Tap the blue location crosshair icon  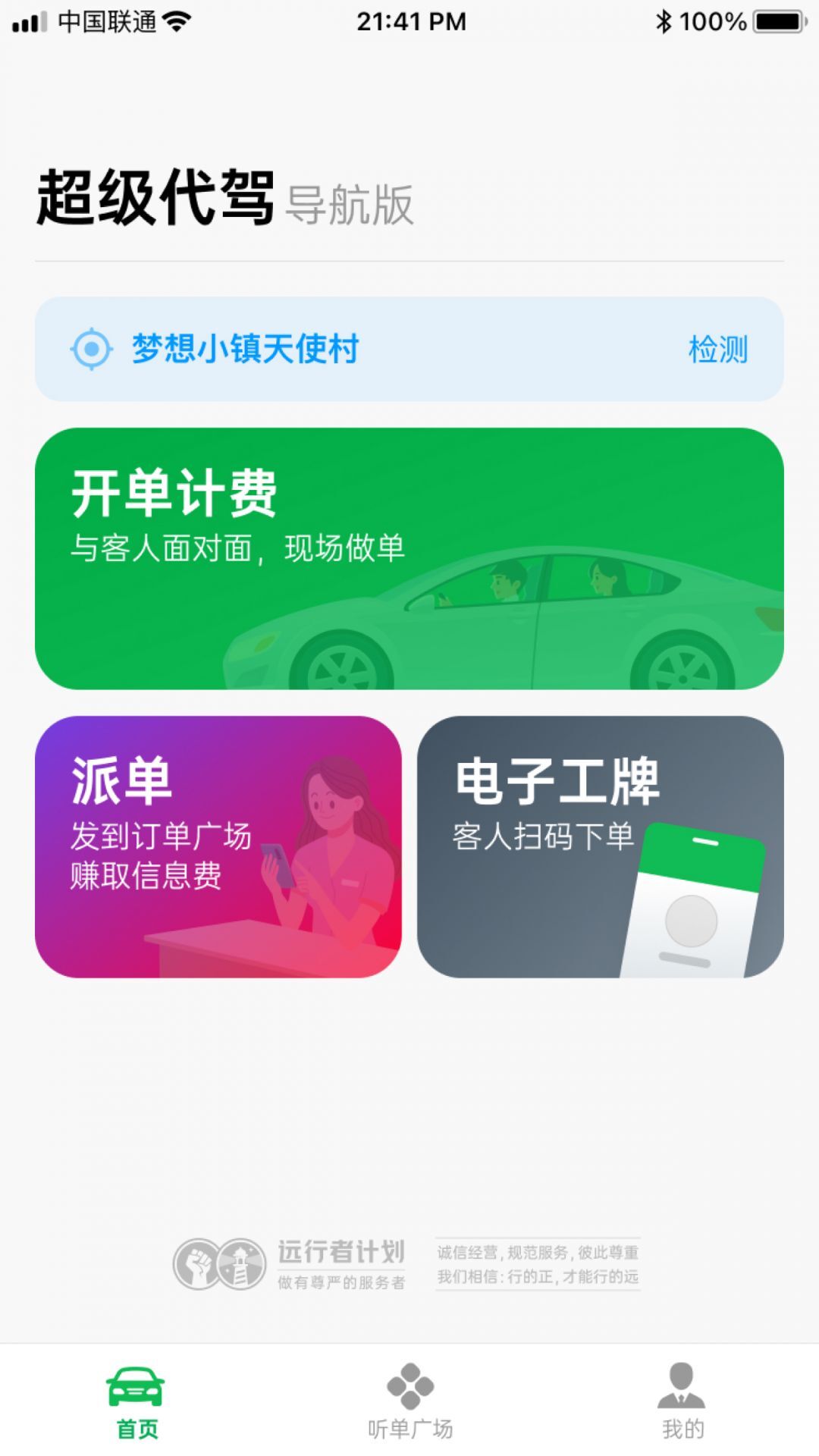click(x=89, y=348)
